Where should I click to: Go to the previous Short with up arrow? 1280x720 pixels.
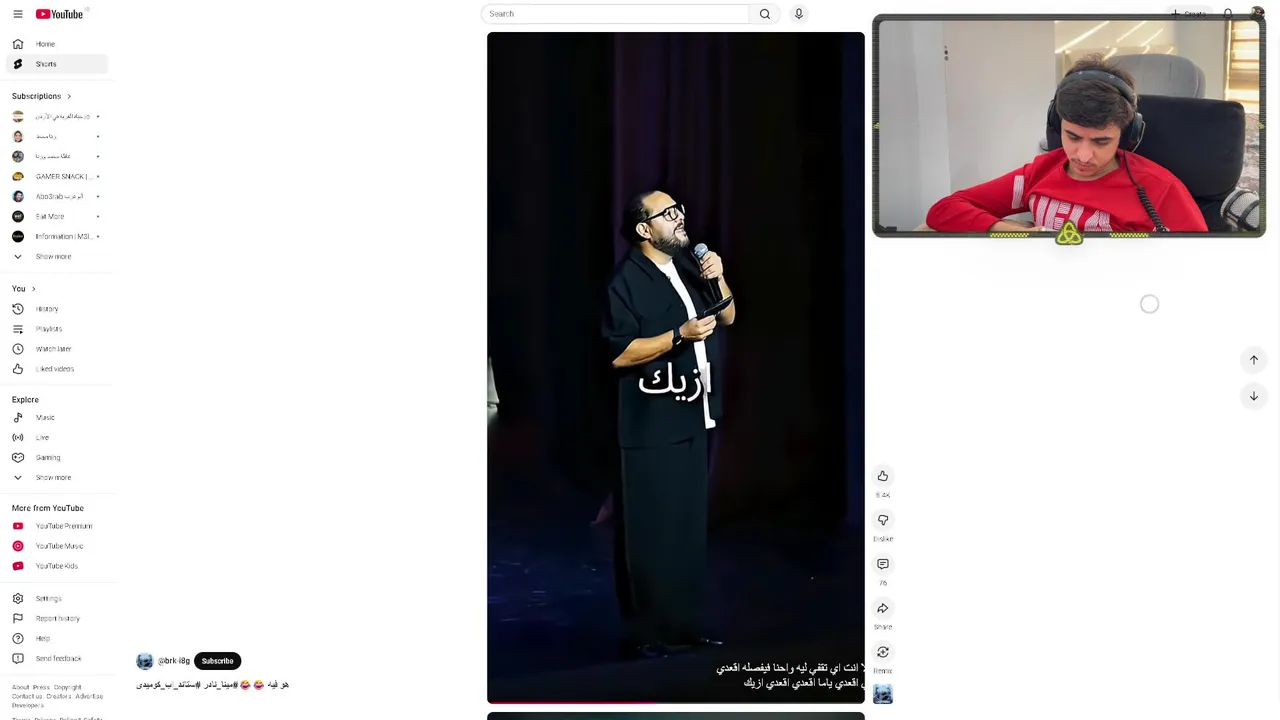point(1253,360)
